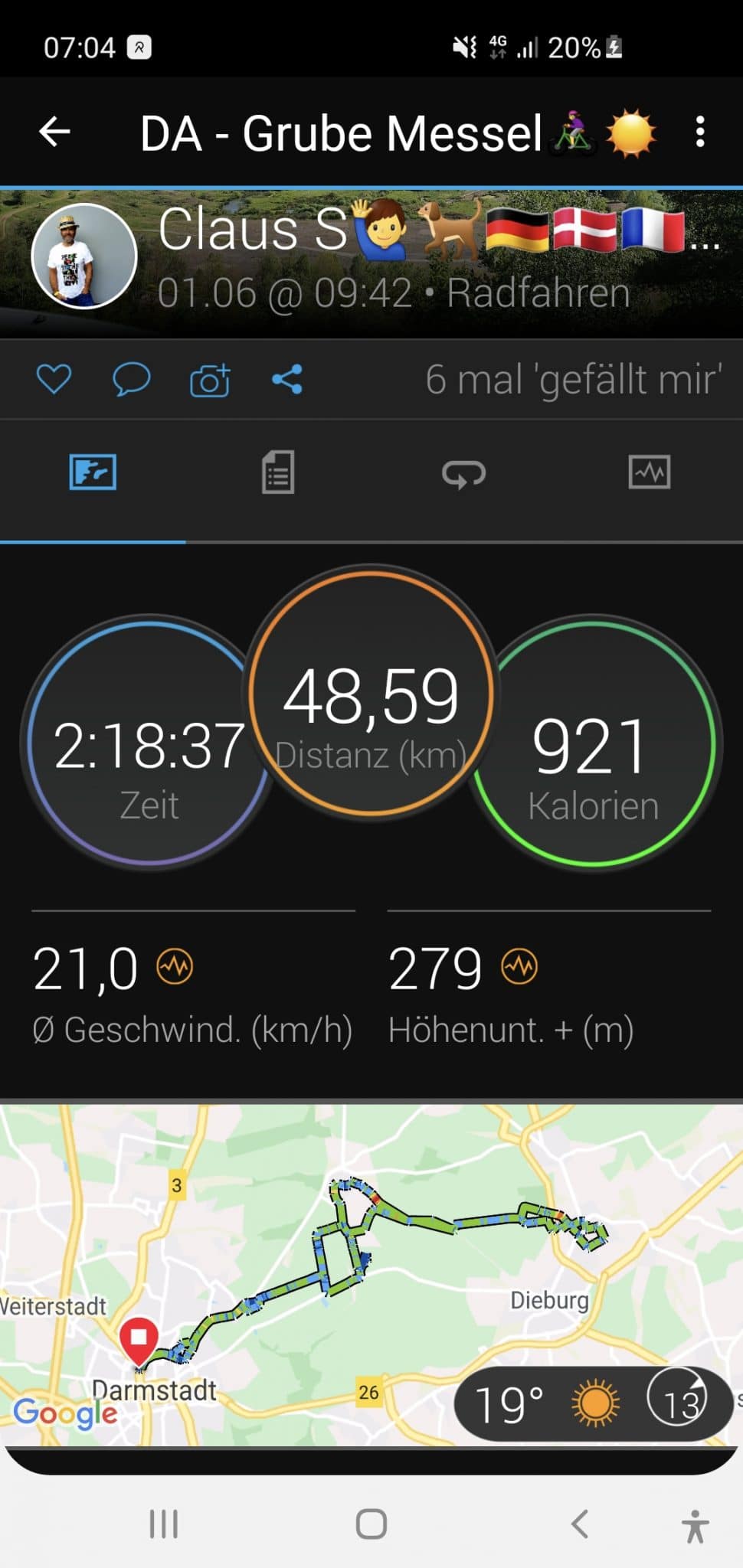Like this activity with the heart icon
Image resolution: width=743 pixels, height=1568 pixels.
pyautogui.click(x=54, y=379)
